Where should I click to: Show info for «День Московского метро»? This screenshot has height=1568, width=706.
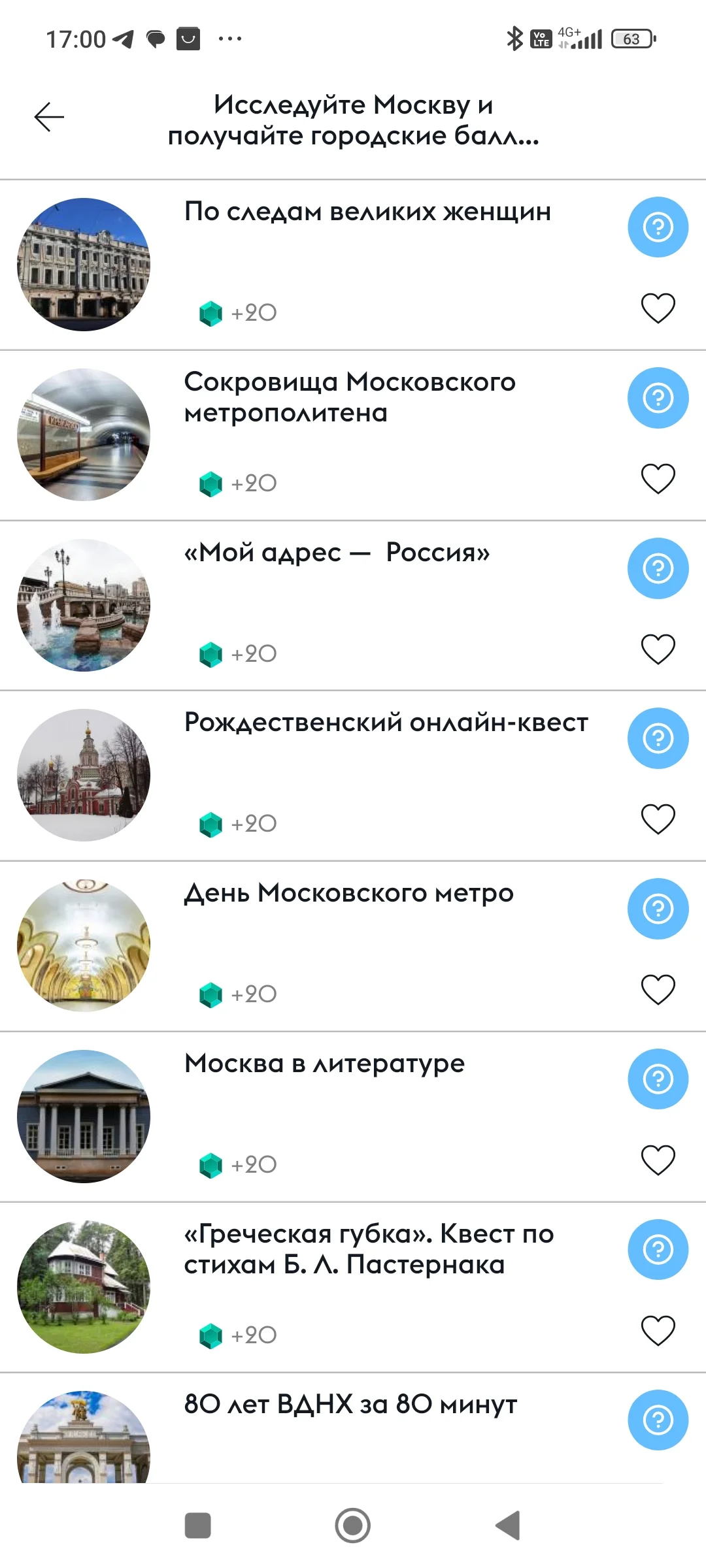tap(658, 909)
